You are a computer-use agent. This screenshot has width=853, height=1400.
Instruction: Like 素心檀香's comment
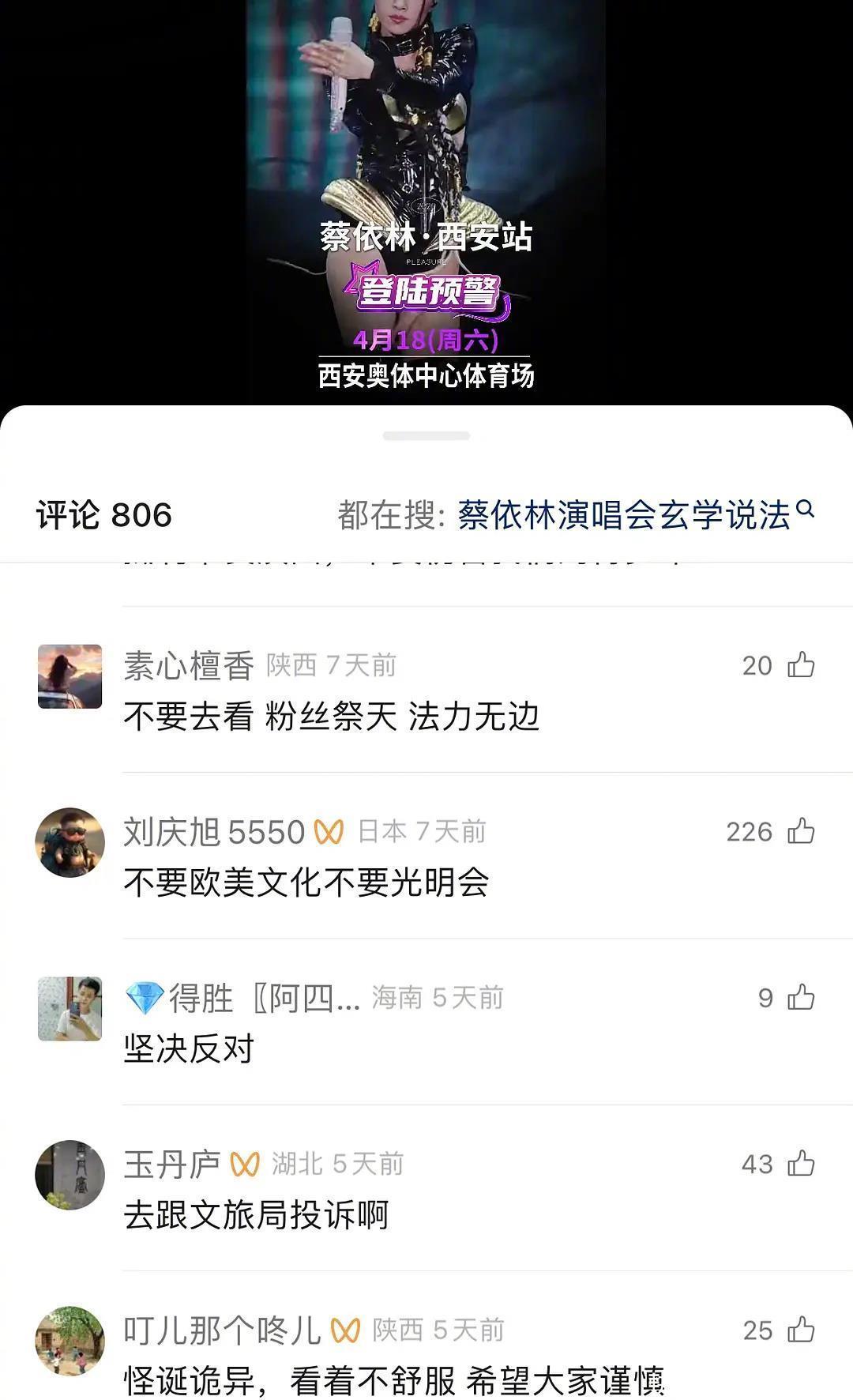tap(801, 665)
